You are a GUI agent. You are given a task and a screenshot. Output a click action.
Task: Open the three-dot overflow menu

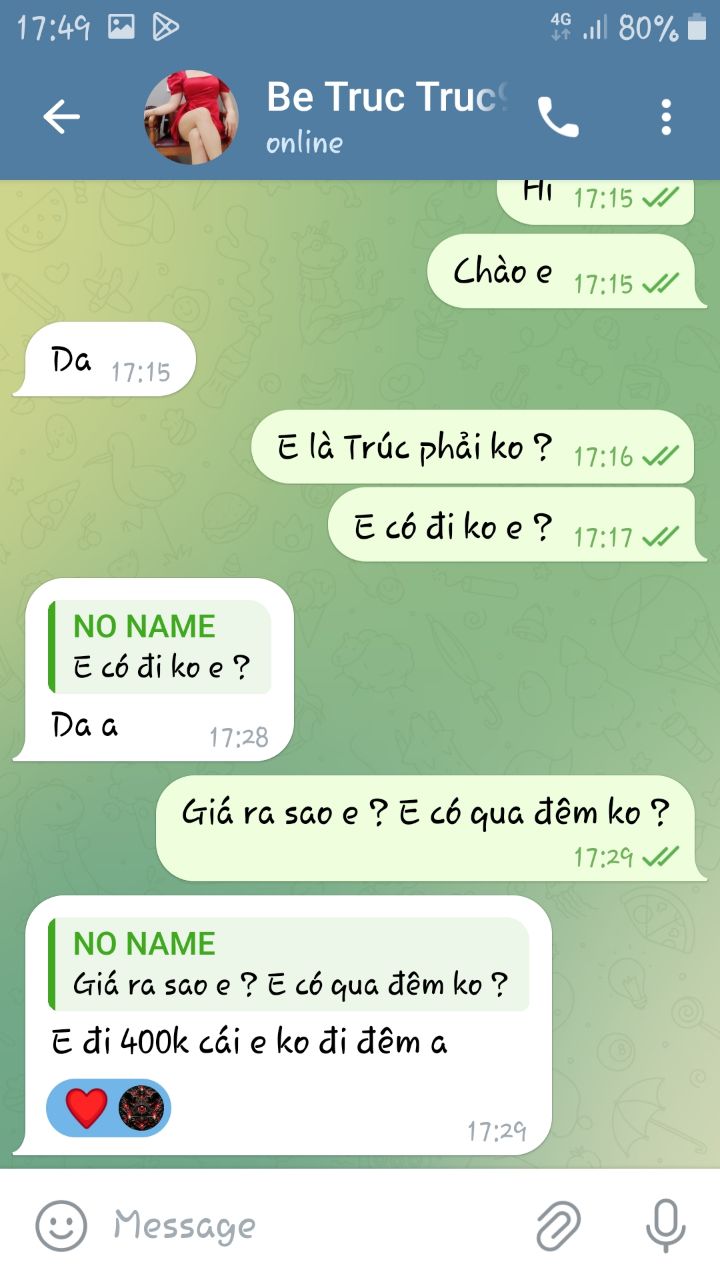coord(666,118)
